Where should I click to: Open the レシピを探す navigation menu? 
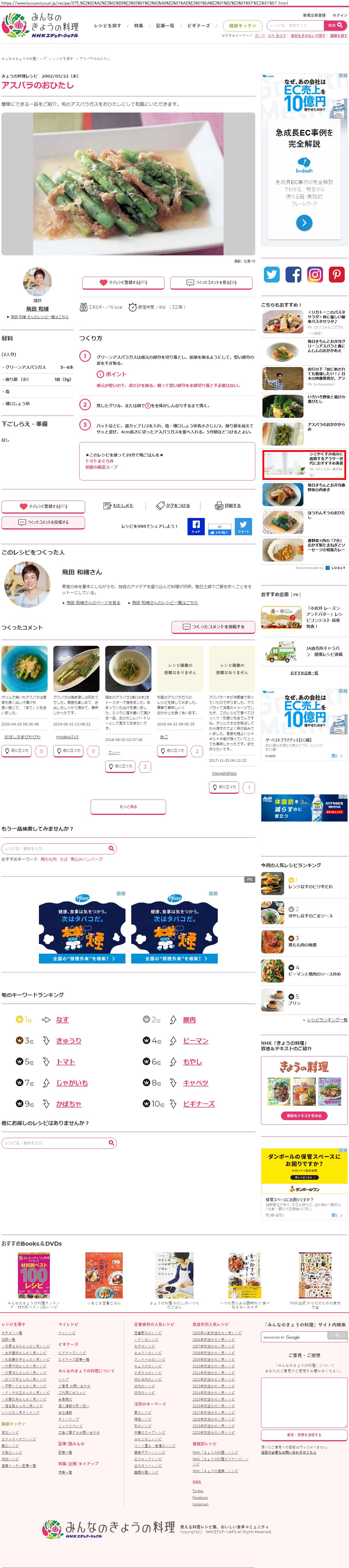[107, 26]
